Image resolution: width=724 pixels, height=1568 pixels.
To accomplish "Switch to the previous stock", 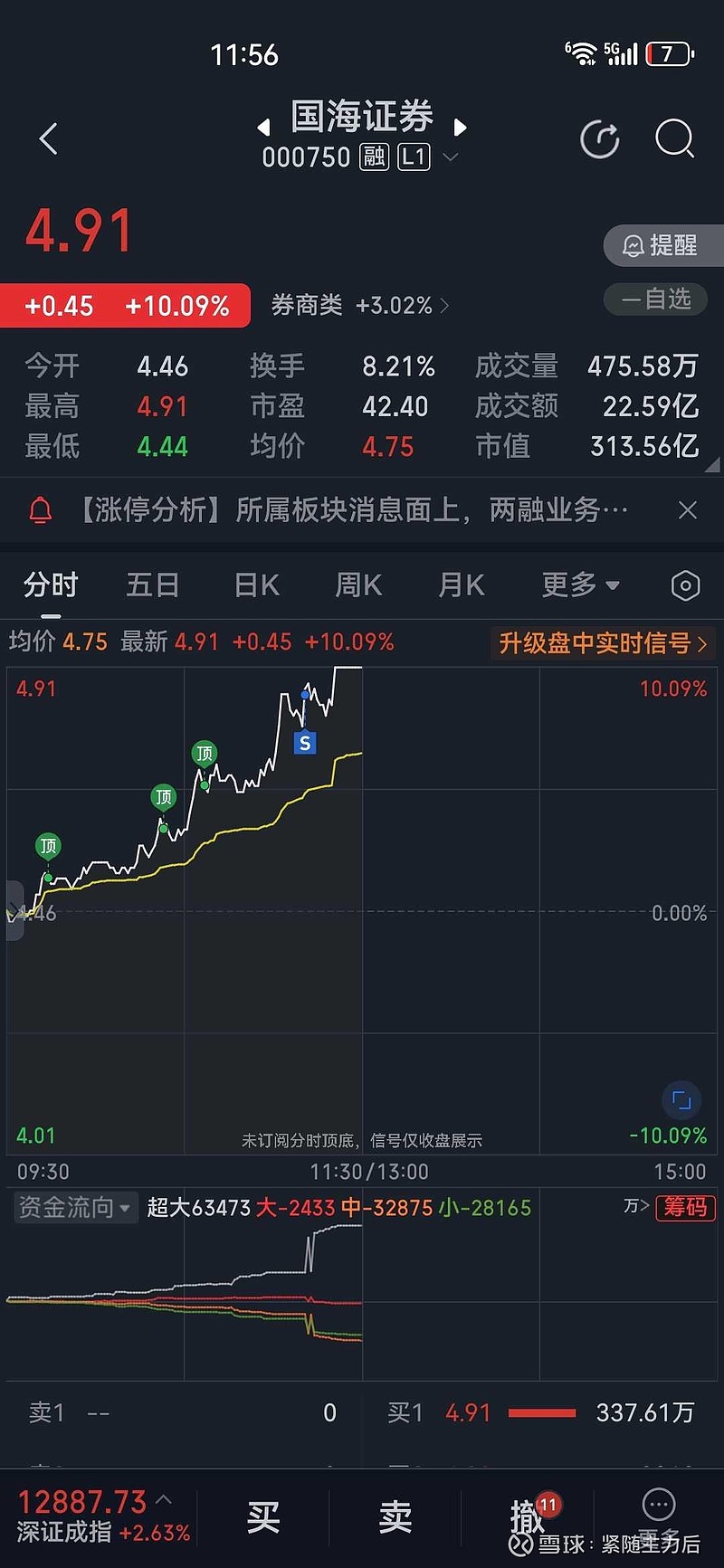I will 263,128.
